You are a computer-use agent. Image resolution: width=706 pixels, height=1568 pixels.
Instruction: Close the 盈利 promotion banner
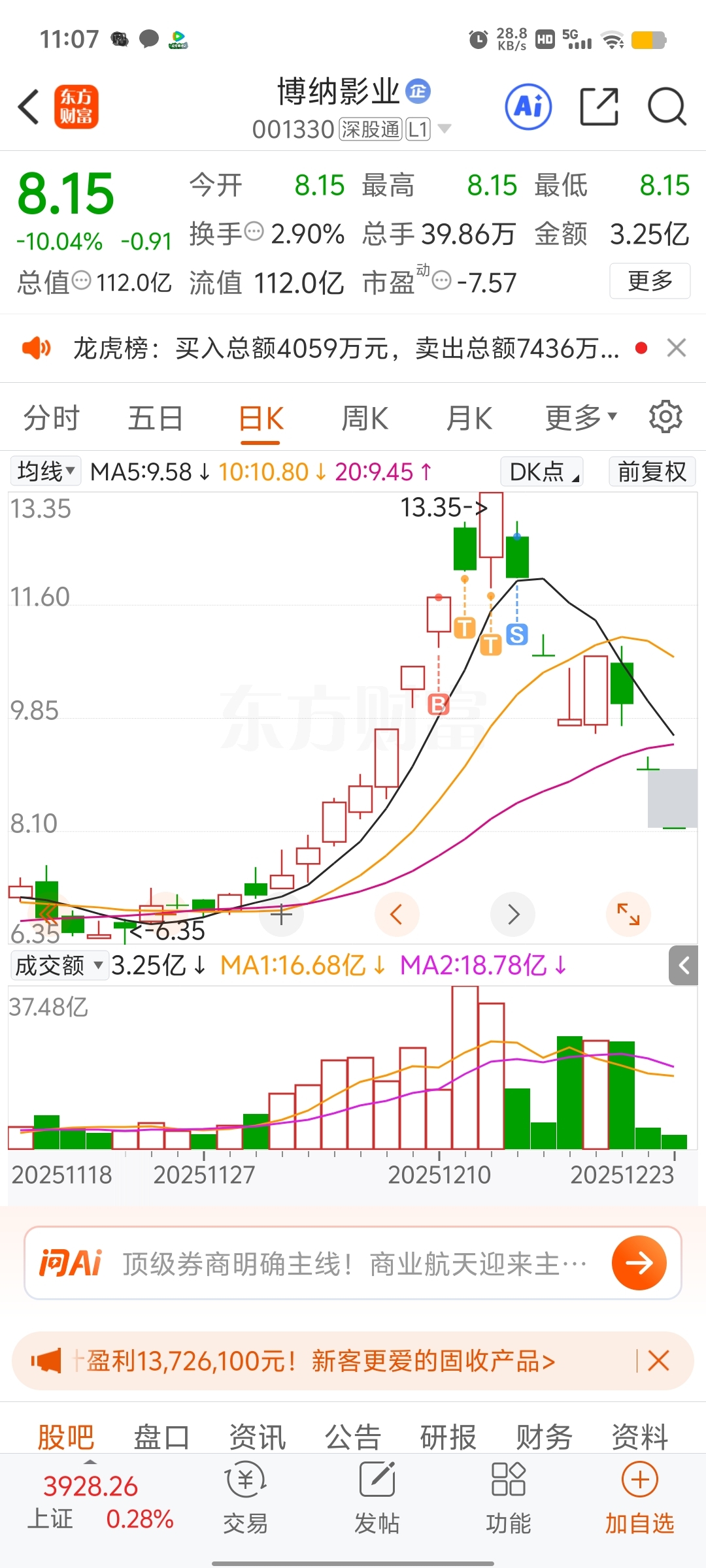658,1361
